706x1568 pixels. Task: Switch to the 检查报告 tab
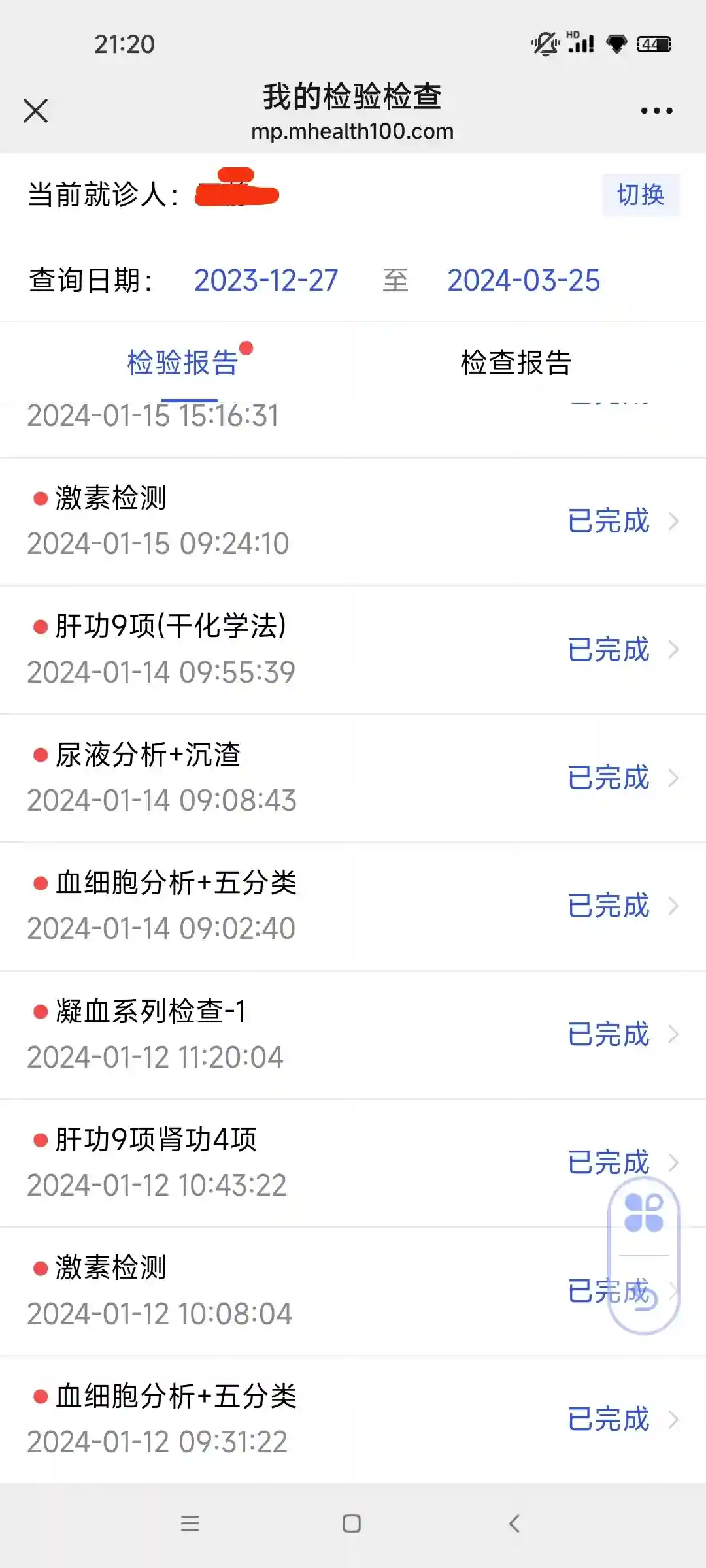[x=516, y=363]
